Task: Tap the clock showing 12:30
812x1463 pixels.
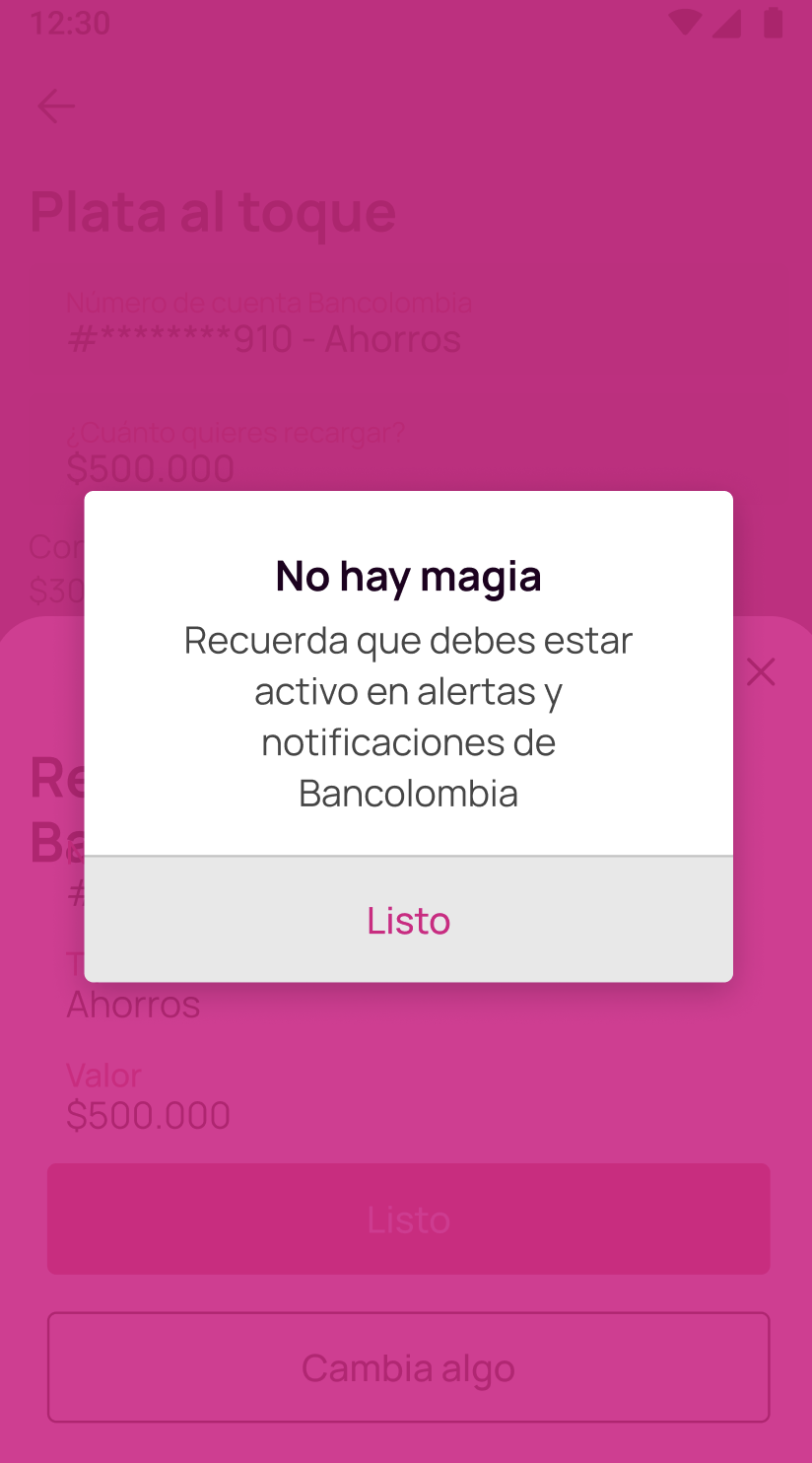Action: coord(69,24)
